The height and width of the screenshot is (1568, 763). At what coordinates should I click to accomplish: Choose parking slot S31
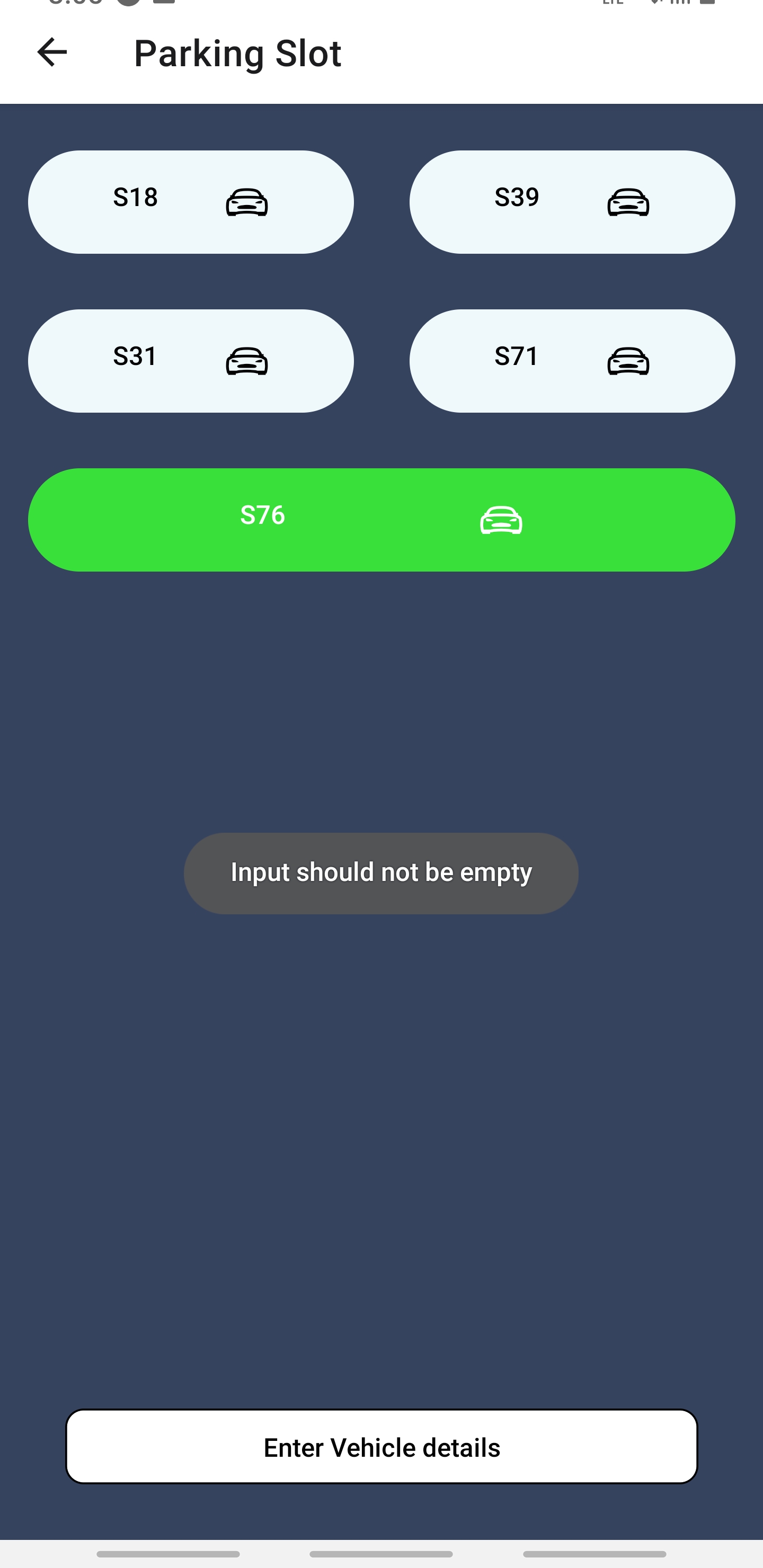(x=191, y=361)
